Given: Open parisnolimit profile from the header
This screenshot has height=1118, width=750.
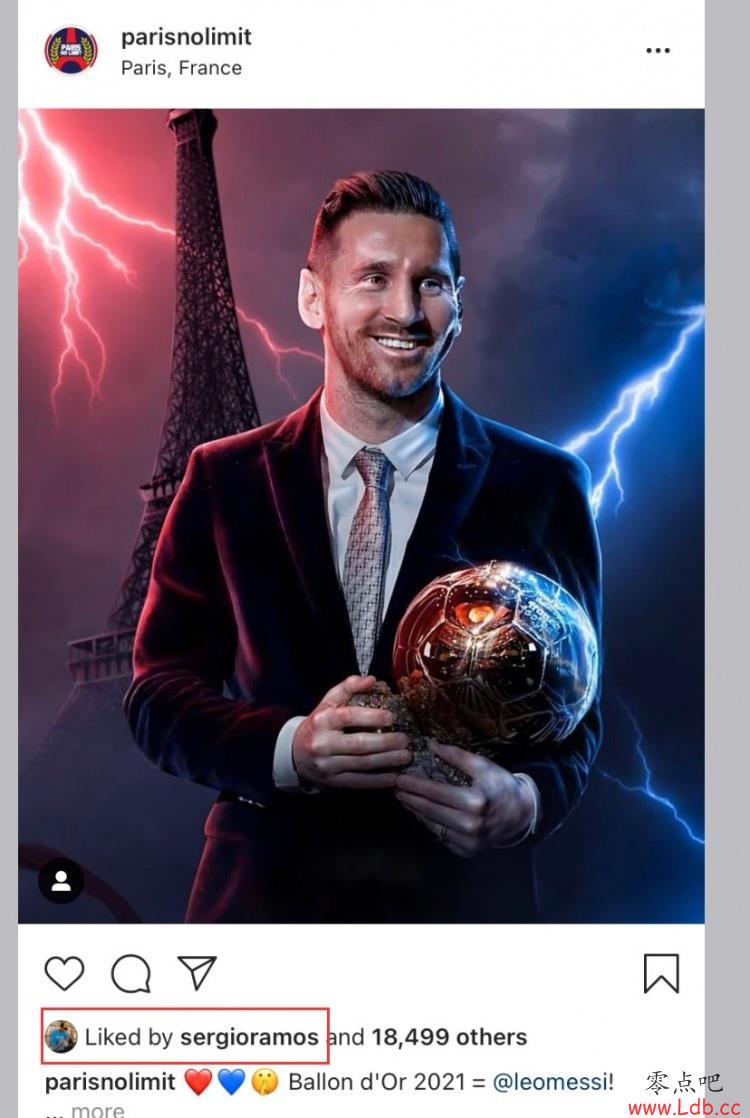Looking at the screenshot, I should 186,37.
